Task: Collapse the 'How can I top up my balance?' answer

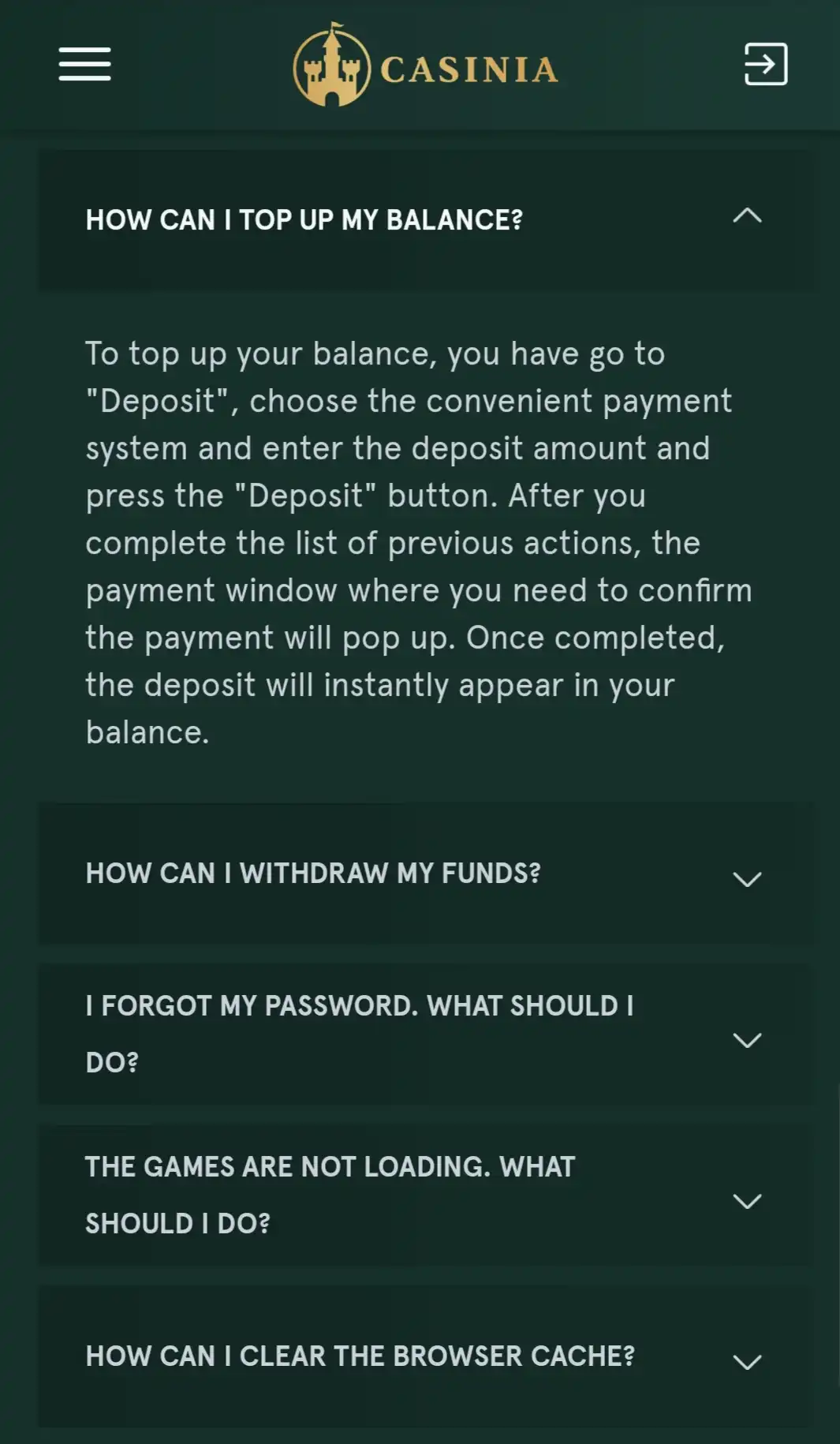Action: tap(746, 216)
